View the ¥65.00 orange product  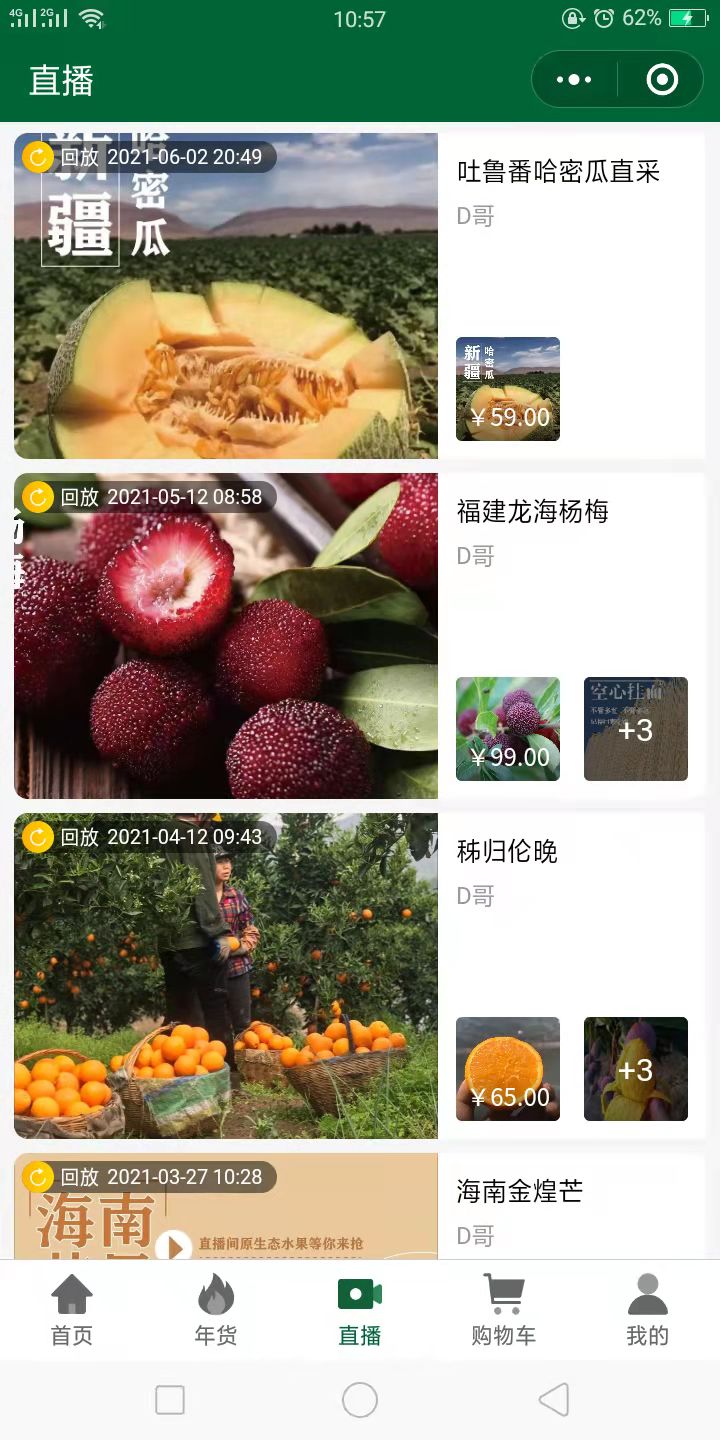point(508,1069)
